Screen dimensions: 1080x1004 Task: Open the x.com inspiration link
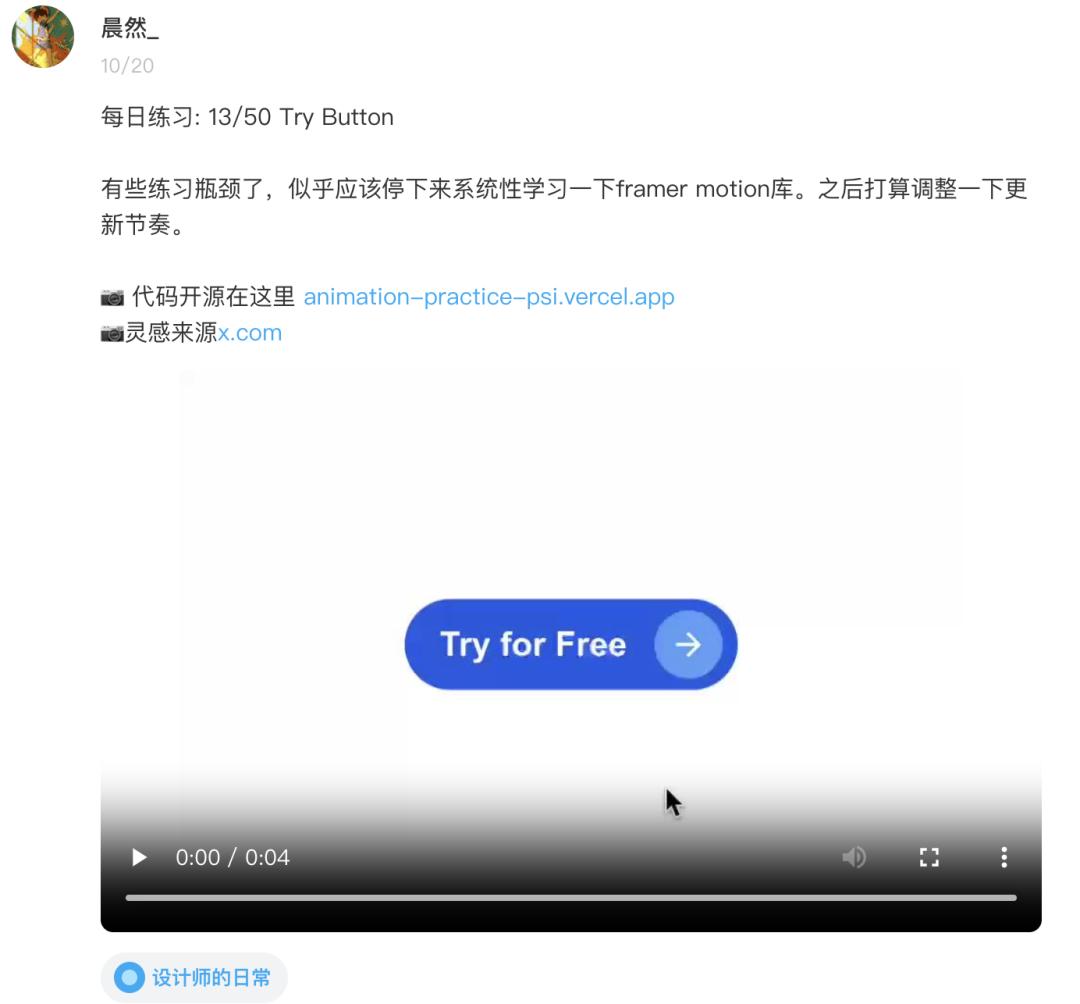click(x=250, y=333)
